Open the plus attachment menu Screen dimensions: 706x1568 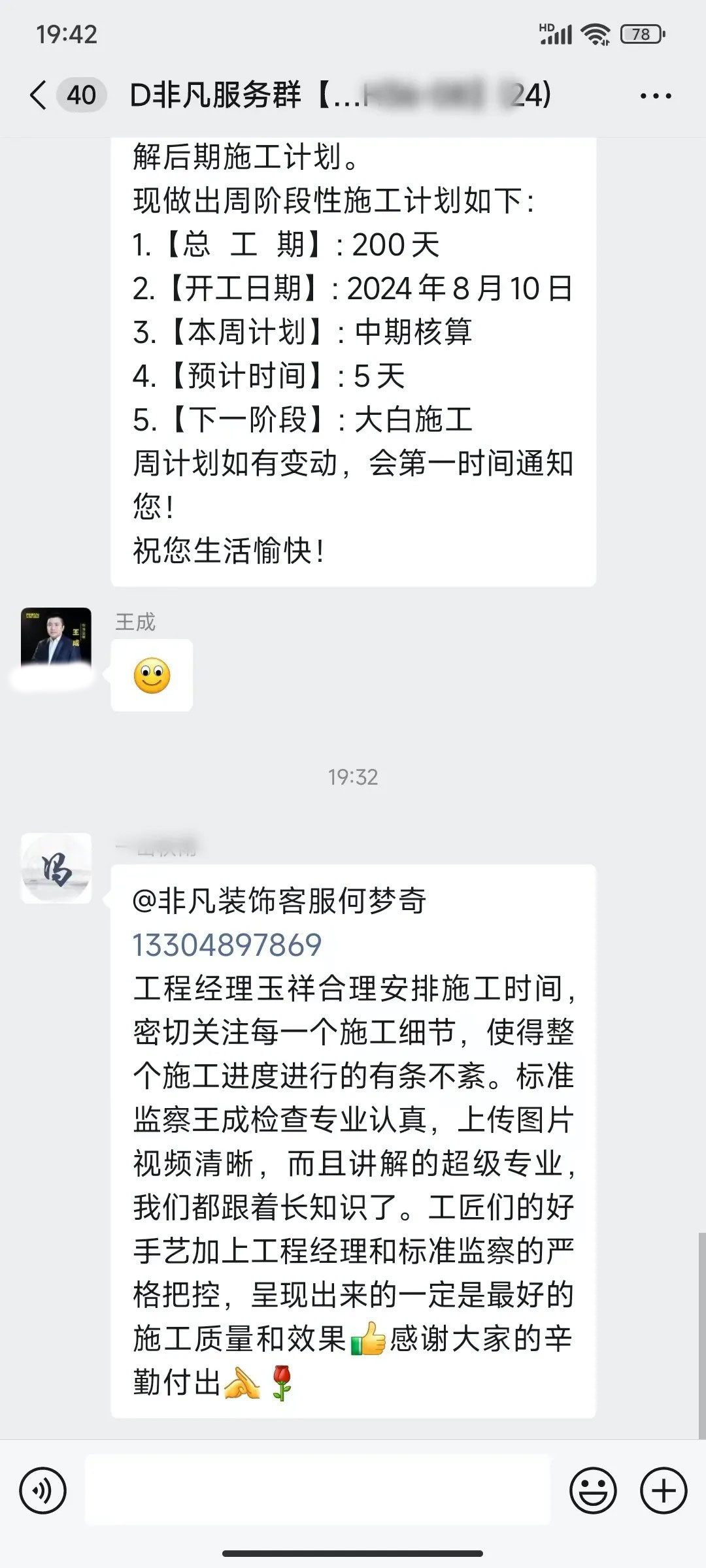pos(664,1491)
